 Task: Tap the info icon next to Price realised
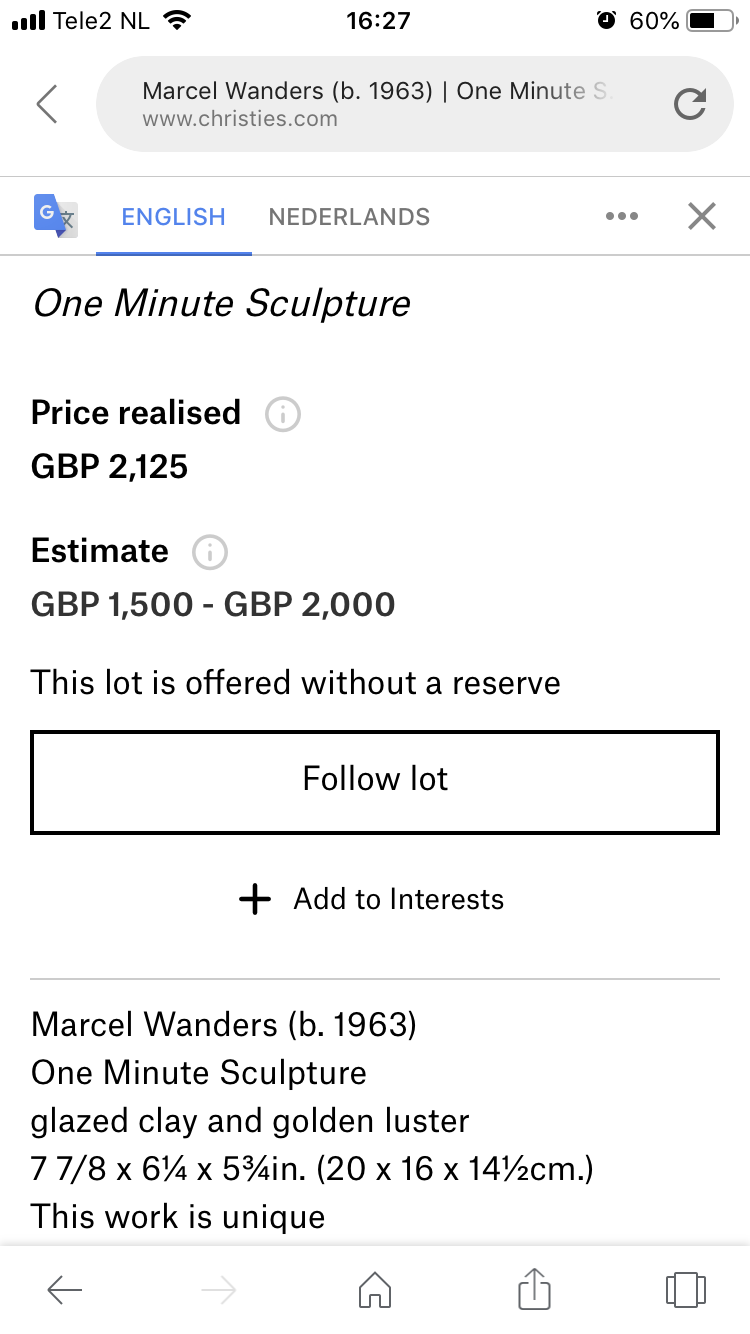pos(283,414)
